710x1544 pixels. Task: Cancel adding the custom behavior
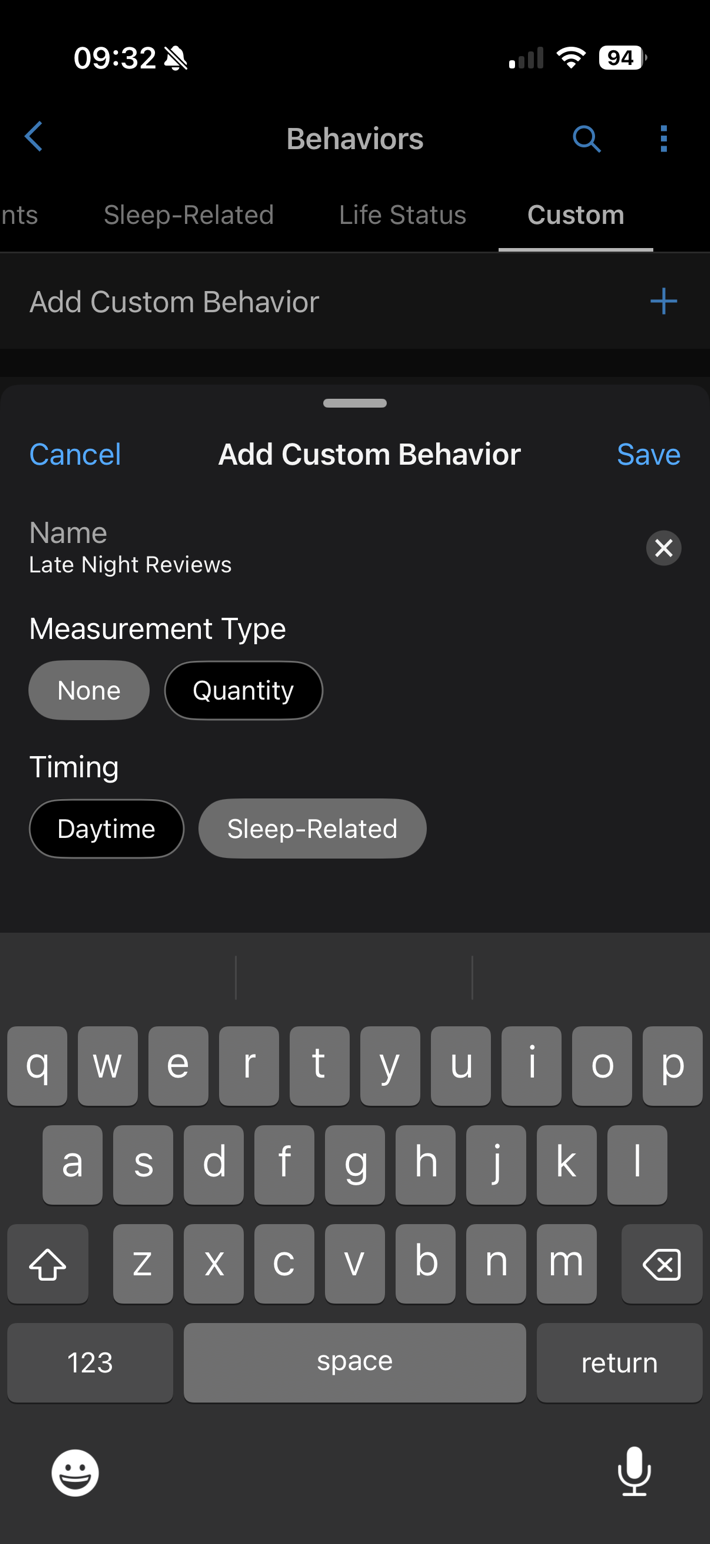[x=75, y=454]
